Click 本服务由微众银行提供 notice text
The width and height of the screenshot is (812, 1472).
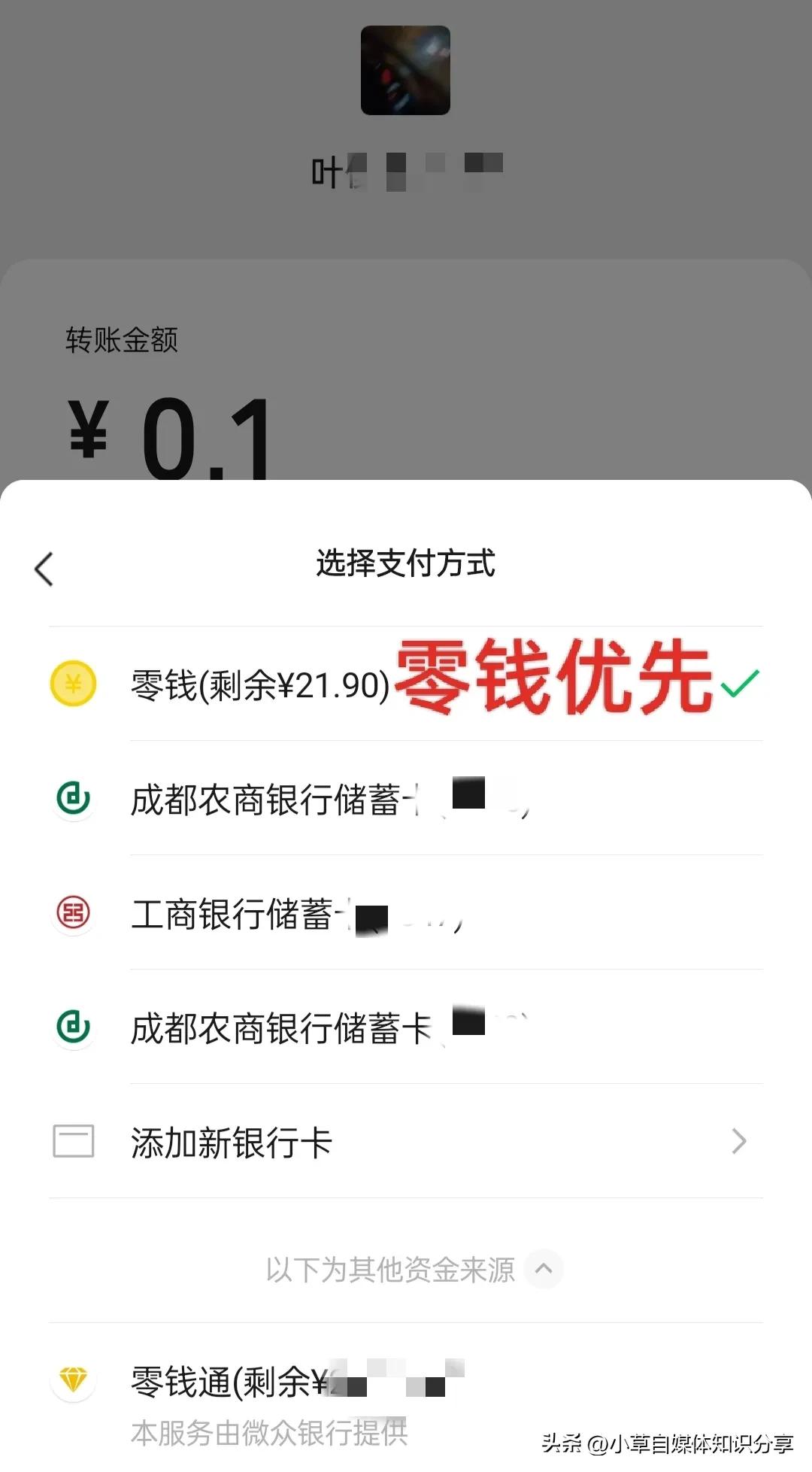271,1433
